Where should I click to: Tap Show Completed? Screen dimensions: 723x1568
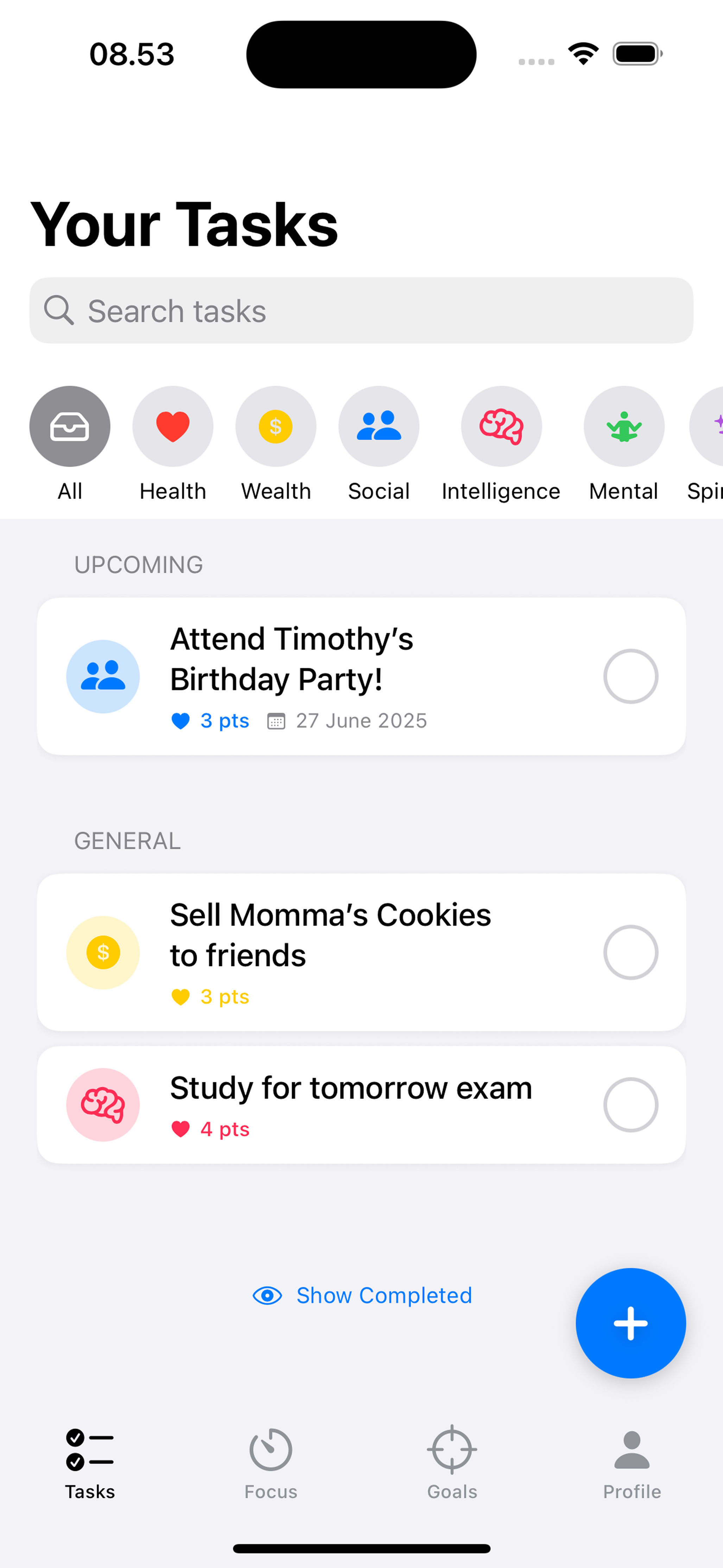coord(363,1295)
